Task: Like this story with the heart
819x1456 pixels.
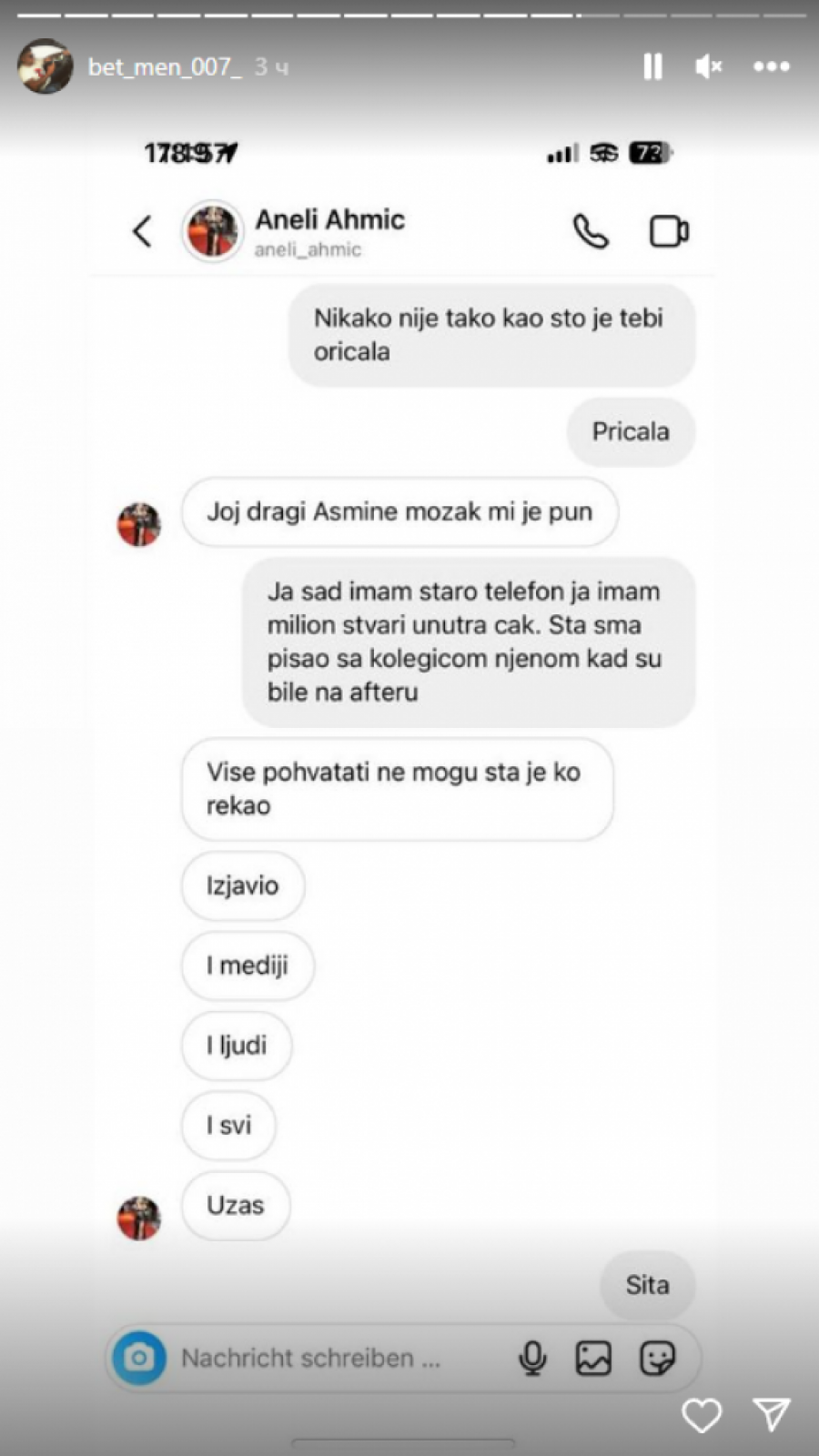Action: [702, 1415]
